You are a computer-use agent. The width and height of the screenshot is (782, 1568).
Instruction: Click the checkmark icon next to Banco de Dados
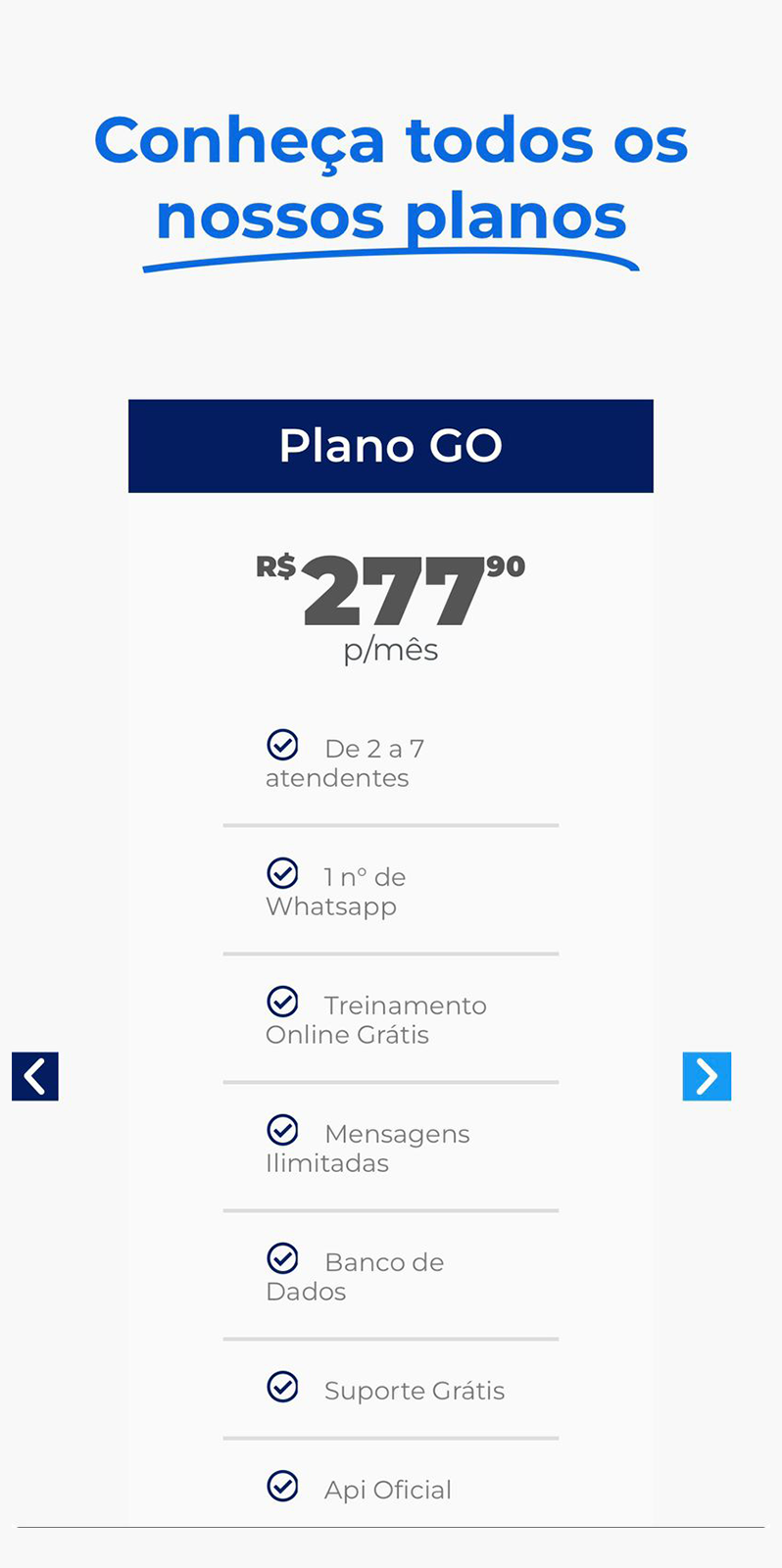(283, 1258)
